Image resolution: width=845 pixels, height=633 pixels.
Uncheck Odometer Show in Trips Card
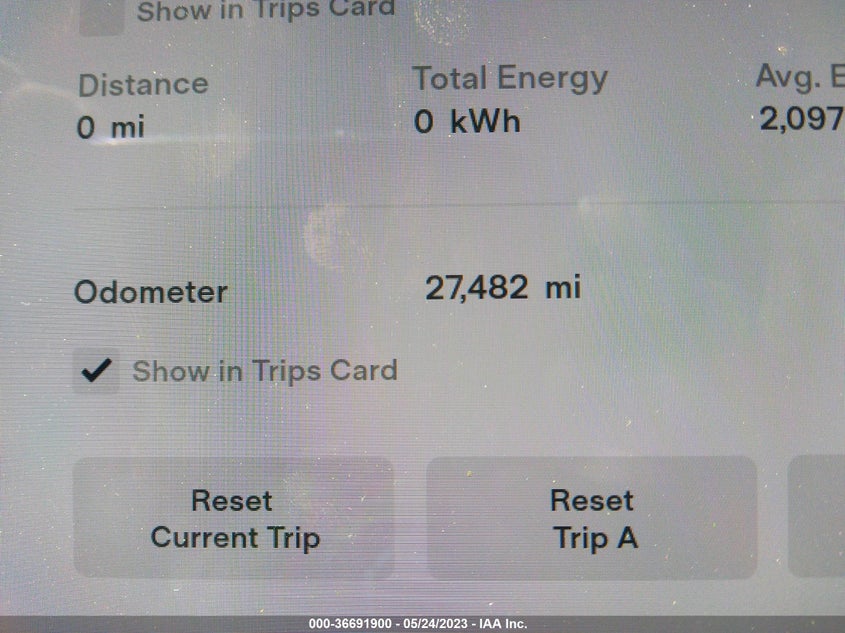(97, 371)
